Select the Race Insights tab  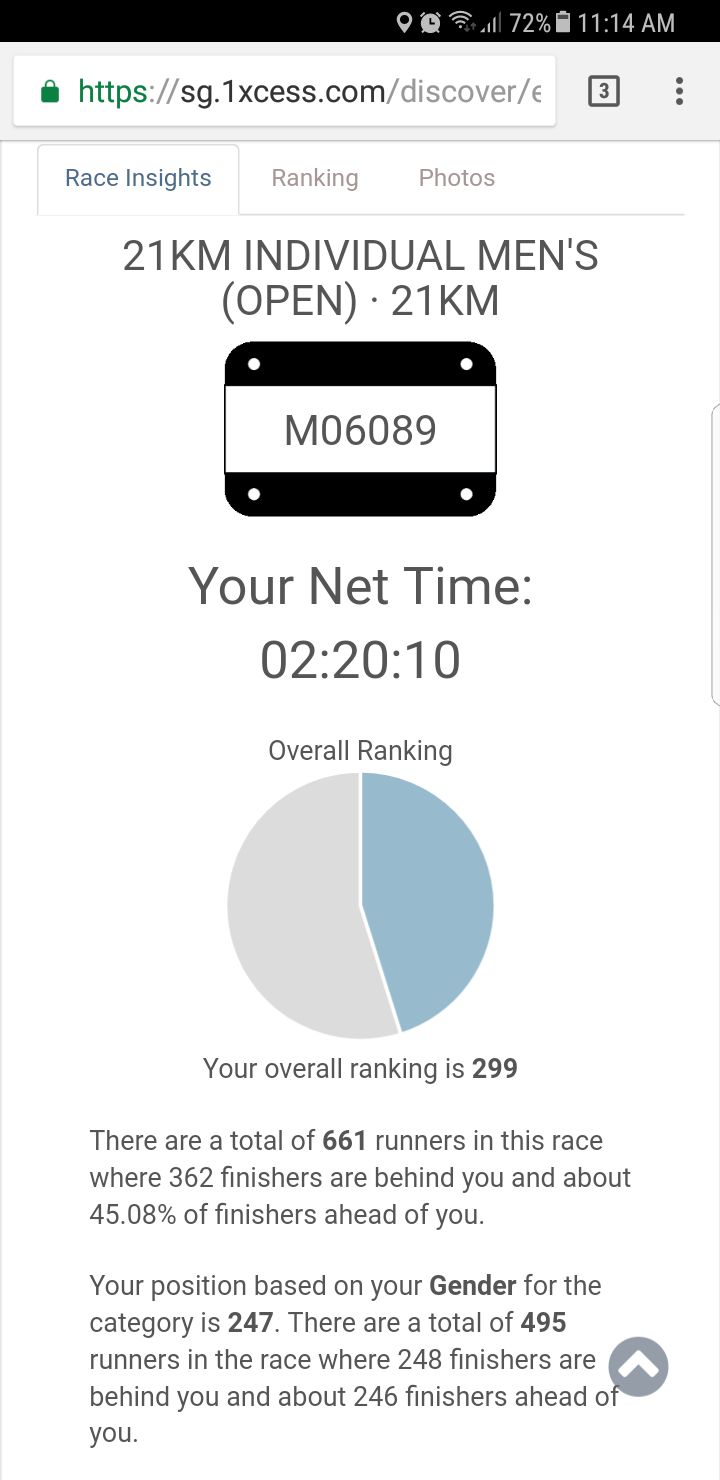click(138, 179)
